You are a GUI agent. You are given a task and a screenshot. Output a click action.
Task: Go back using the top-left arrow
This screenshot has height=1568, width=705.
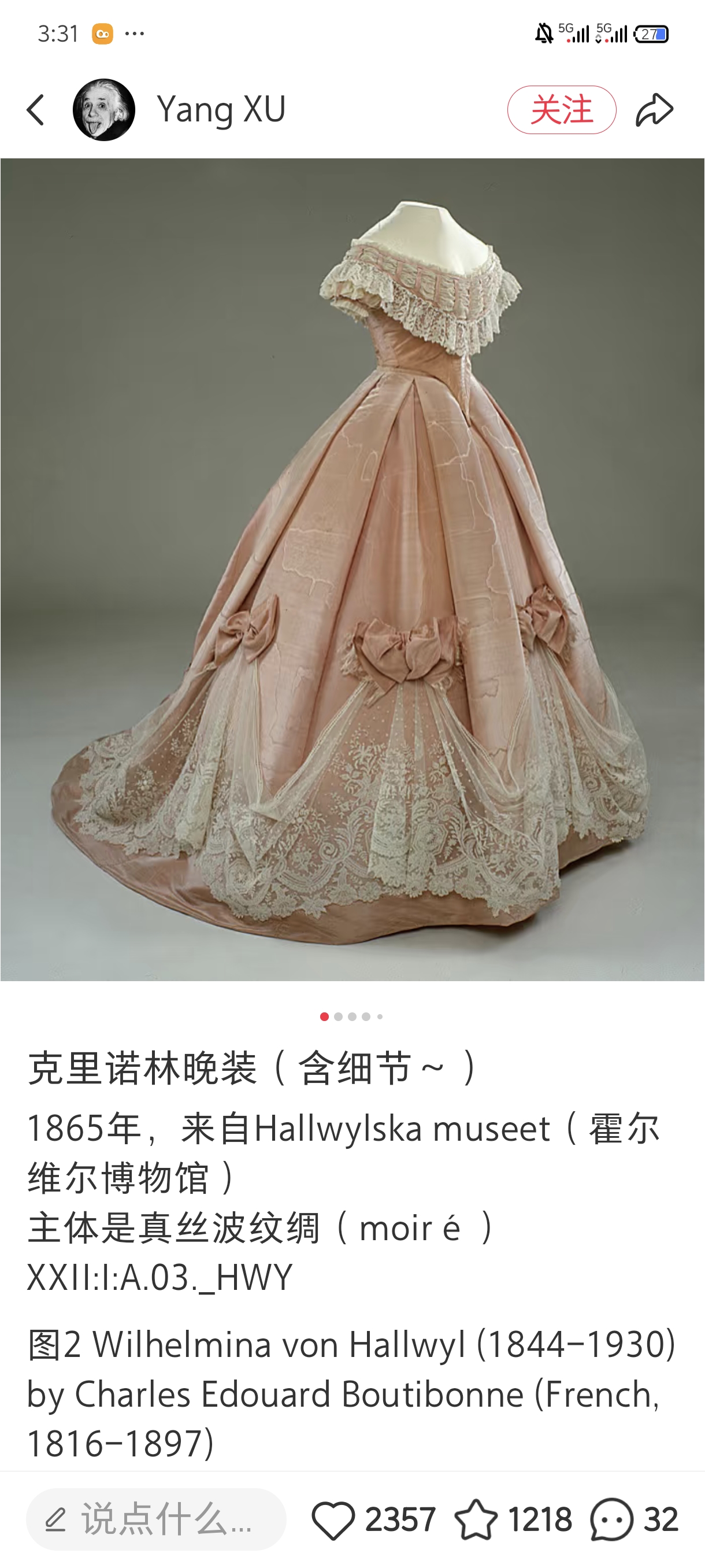(36, 110)
